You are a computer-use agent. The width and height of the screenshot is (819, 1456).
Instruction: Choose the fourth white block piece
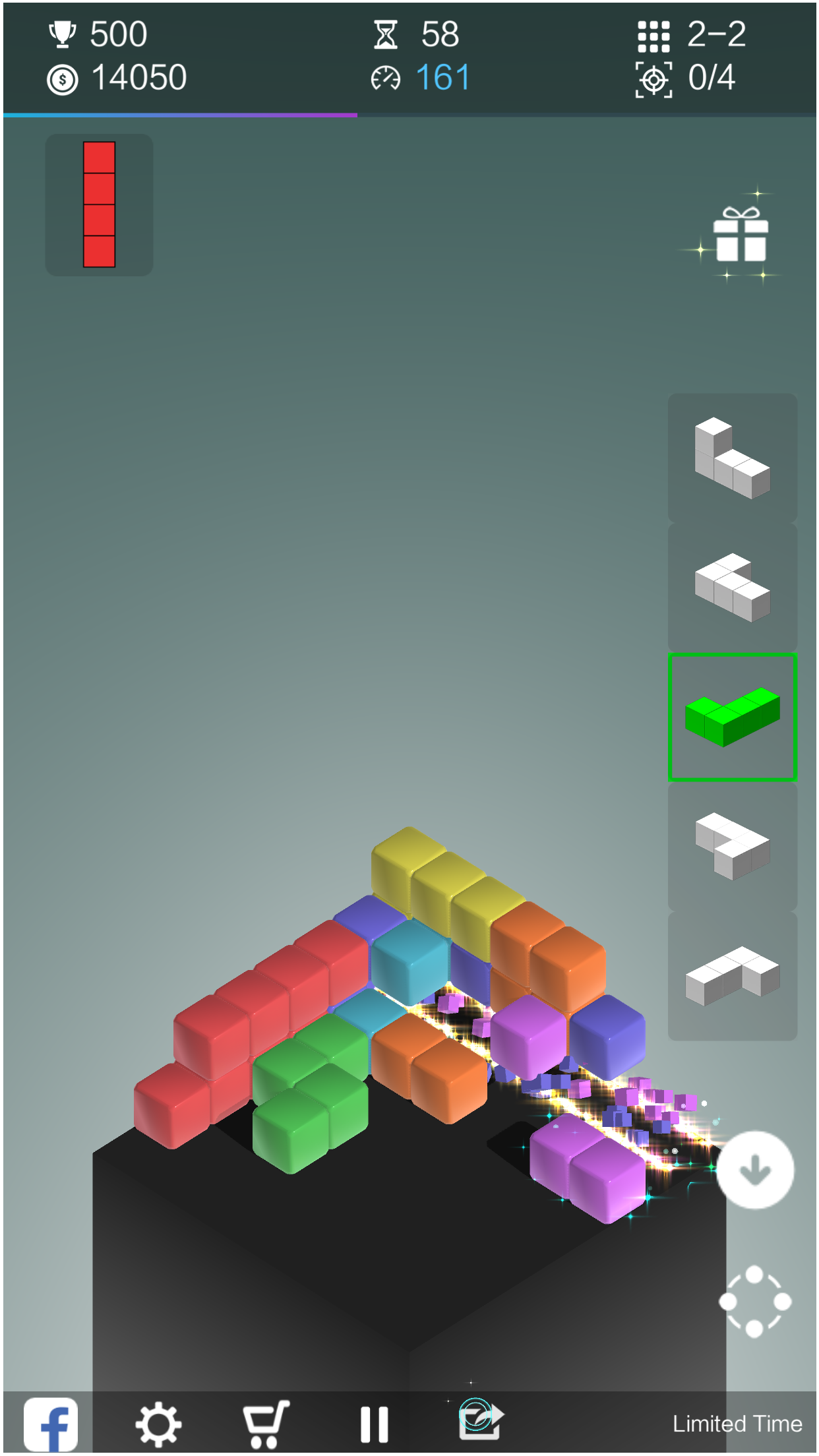(732, 846)
